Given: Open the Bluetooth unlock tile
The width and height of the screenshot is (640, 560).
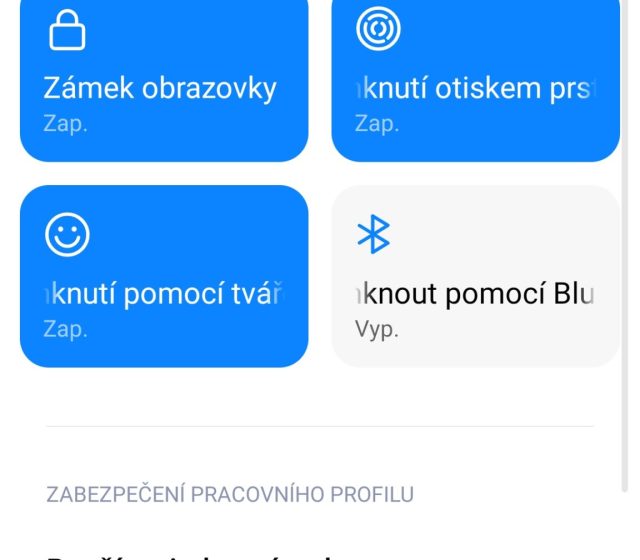Looking at the screenshot, I should coord(475,275).
